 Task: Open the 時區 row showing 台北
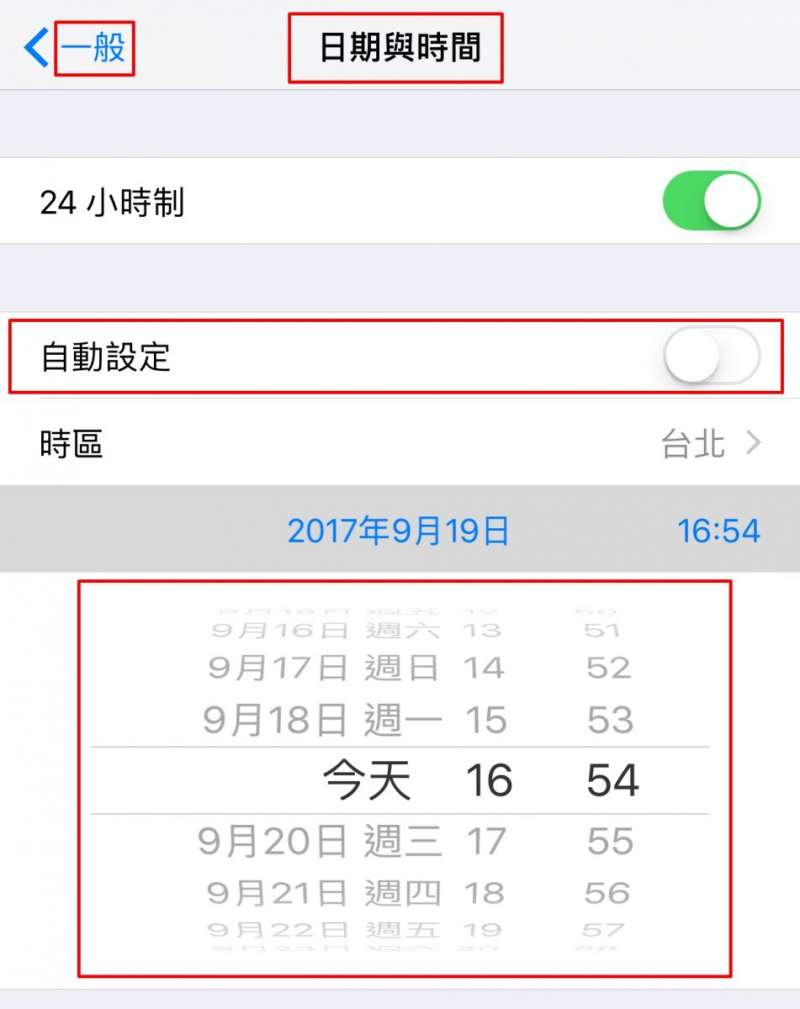pos(400,443)
